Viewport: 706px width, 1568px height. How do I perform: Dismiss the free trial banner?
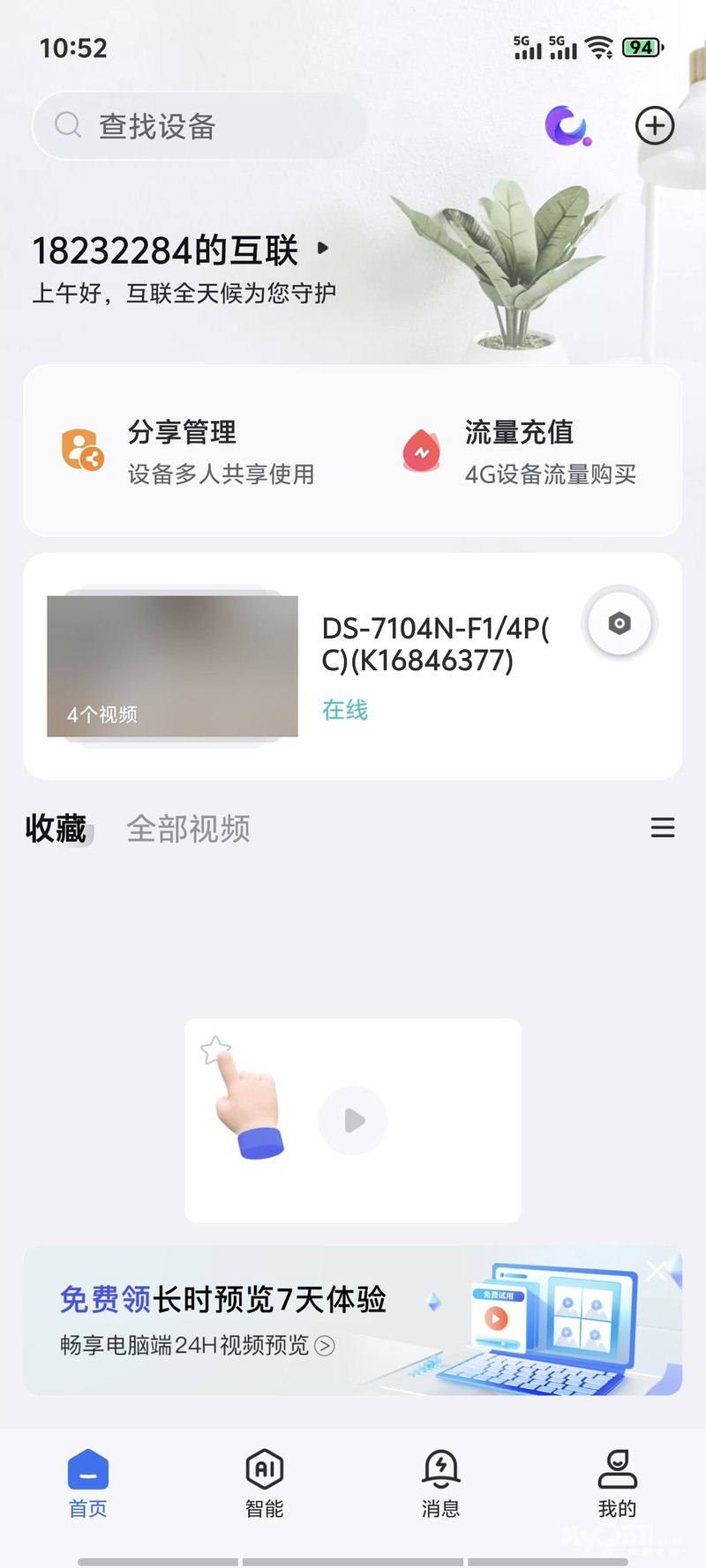[x=657, y=1271]
